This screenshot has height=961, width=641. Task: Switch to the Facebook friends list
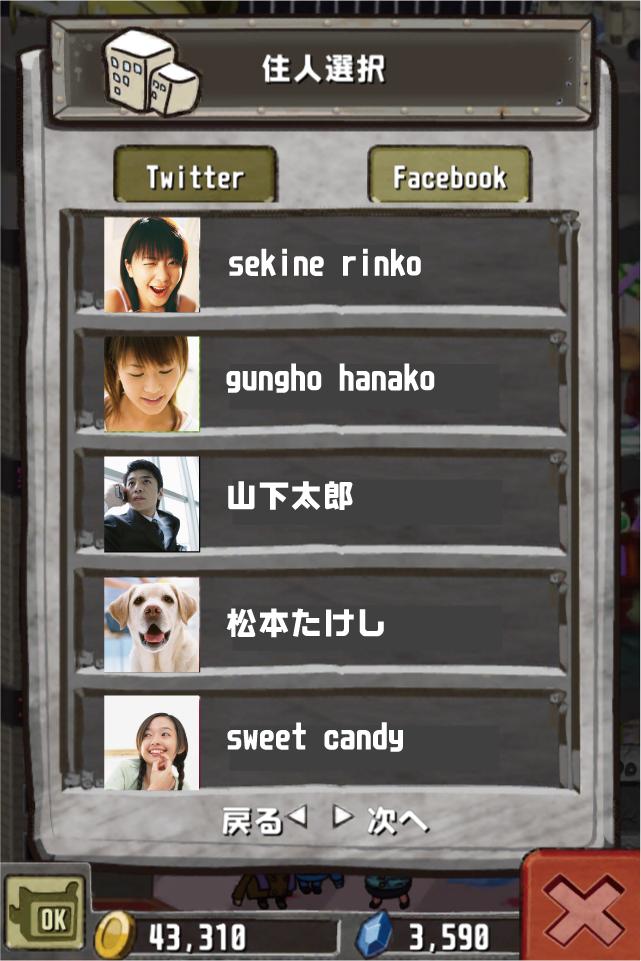449,177
